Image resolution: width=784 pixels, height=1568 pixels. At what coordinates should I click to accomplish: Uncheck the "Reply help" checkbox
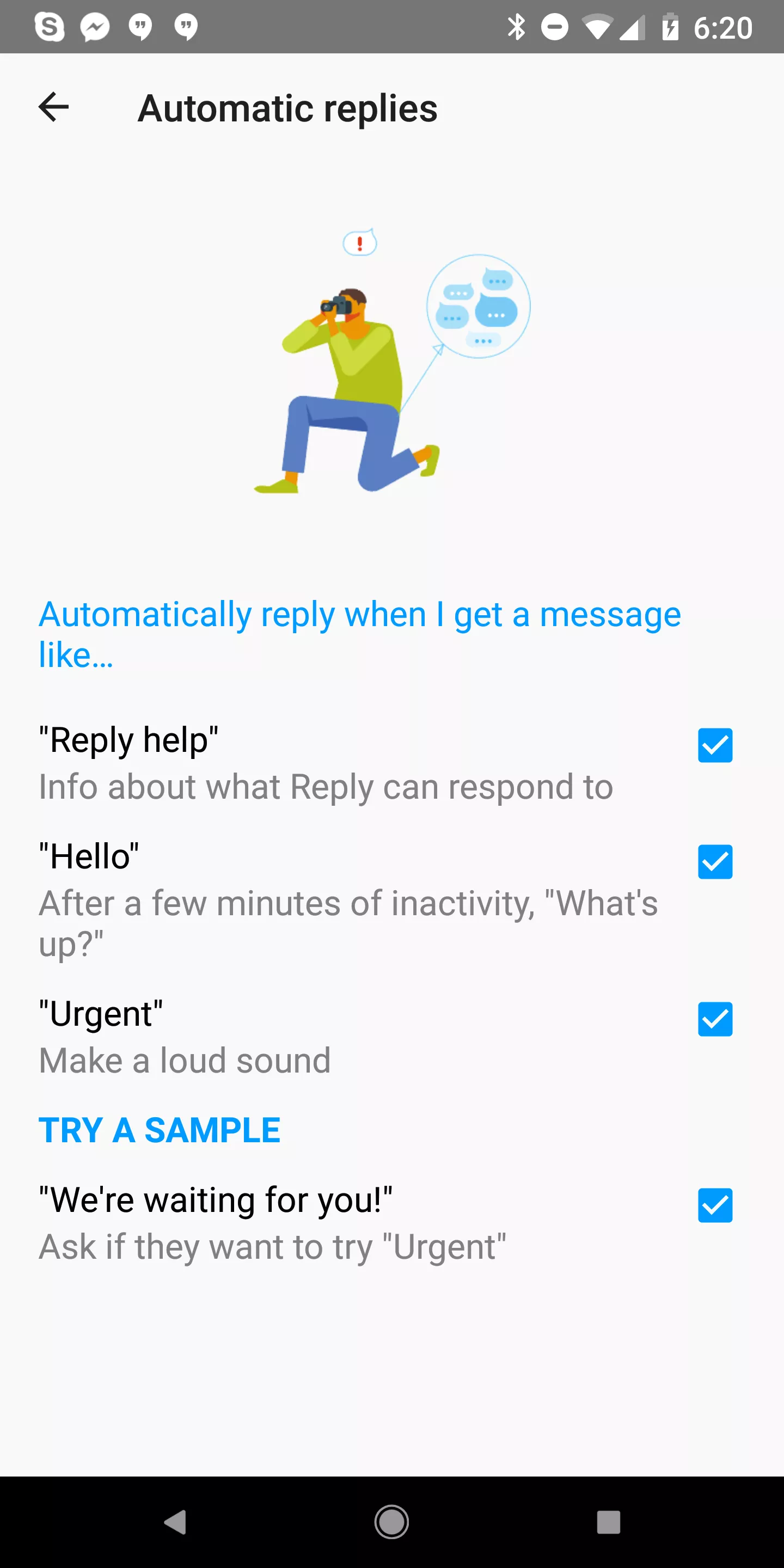point(715,745)
